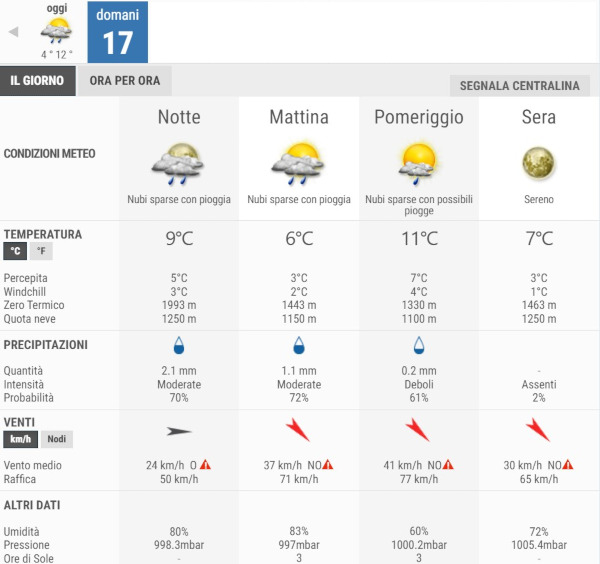Display wind speed in km/h
600x564 pixels.
(19, 440)
